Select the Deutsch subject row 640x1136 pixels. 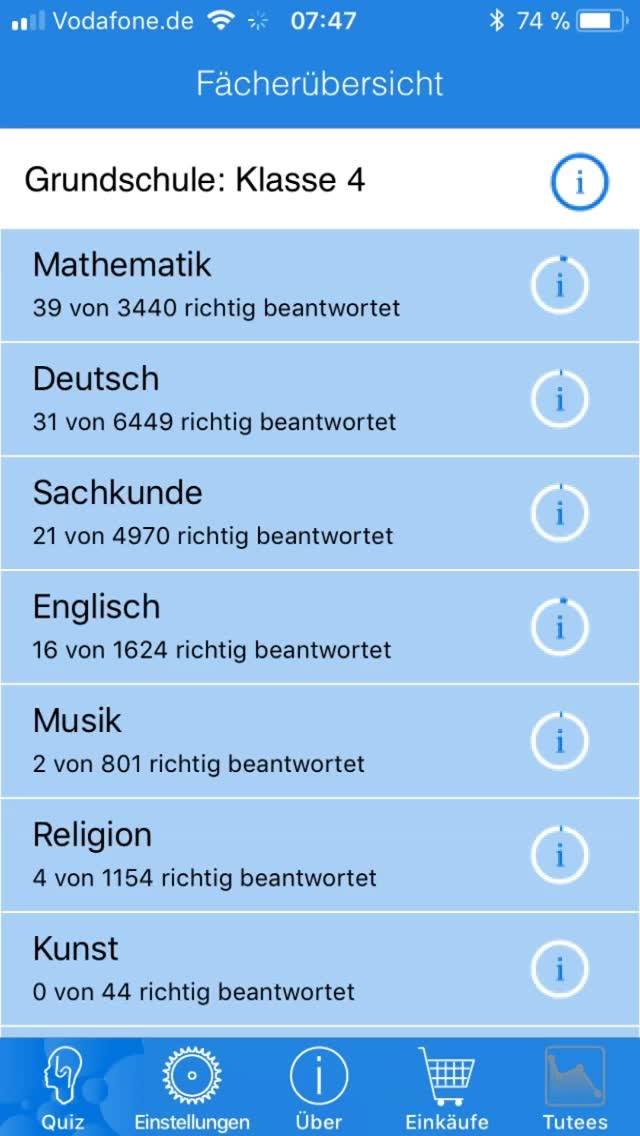tap(320, 399)
